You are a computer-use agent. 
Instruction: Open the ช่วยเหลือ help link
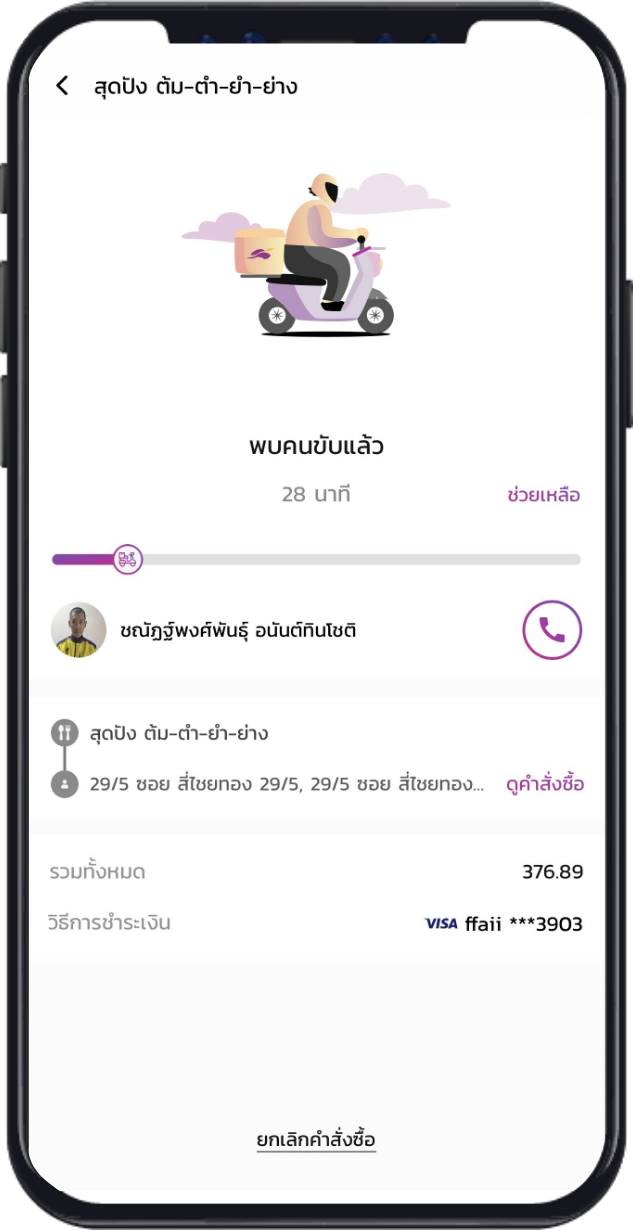coord(543,495)
